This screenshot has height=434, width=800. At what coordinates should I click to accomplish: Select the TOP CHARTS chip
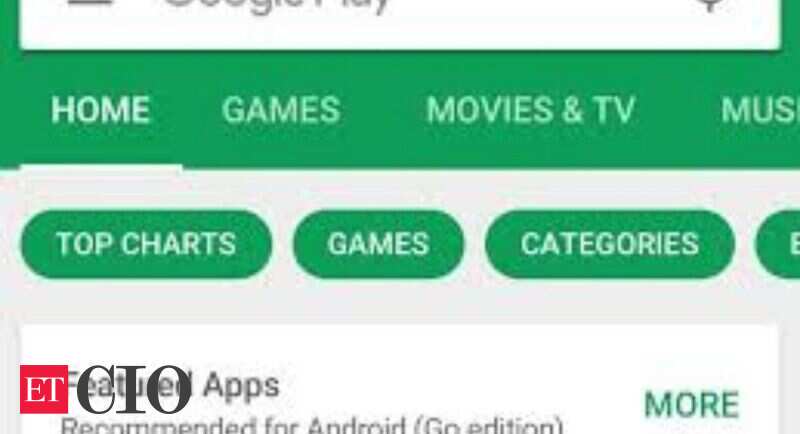click(x=146, y=244)
